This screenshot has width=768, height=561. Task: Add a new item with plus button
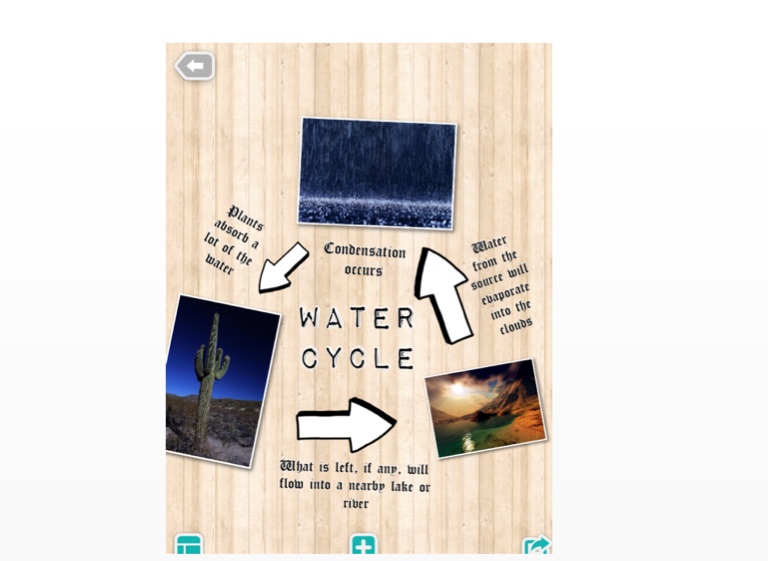363,546
